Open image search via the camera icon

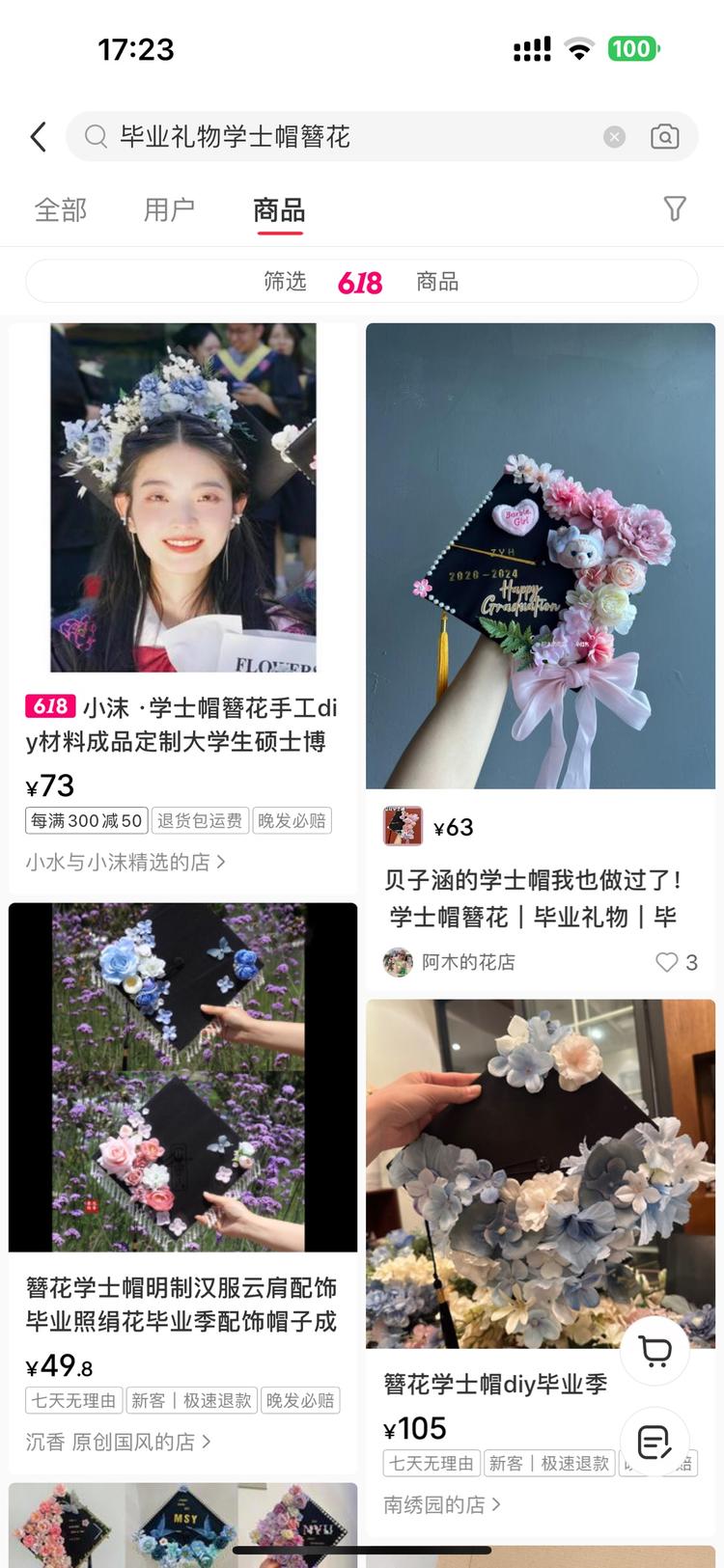pyautogui.click(x=665, y=136)
